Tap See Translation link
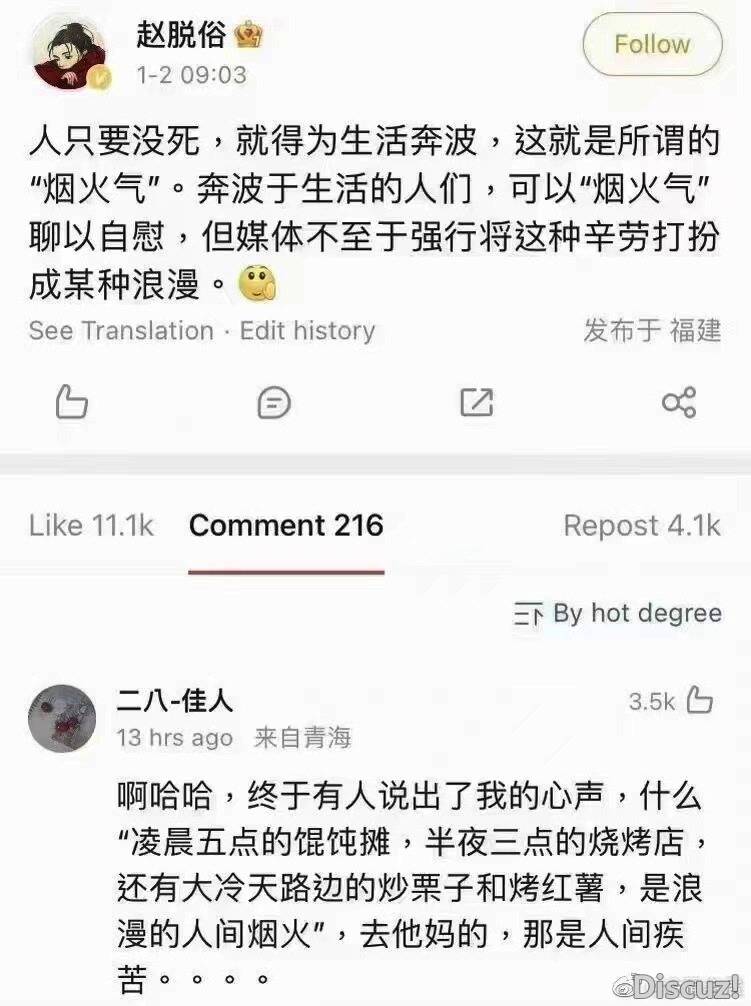Image resolution: width=751 pixels, height=1006 pixels. [121, 331]
